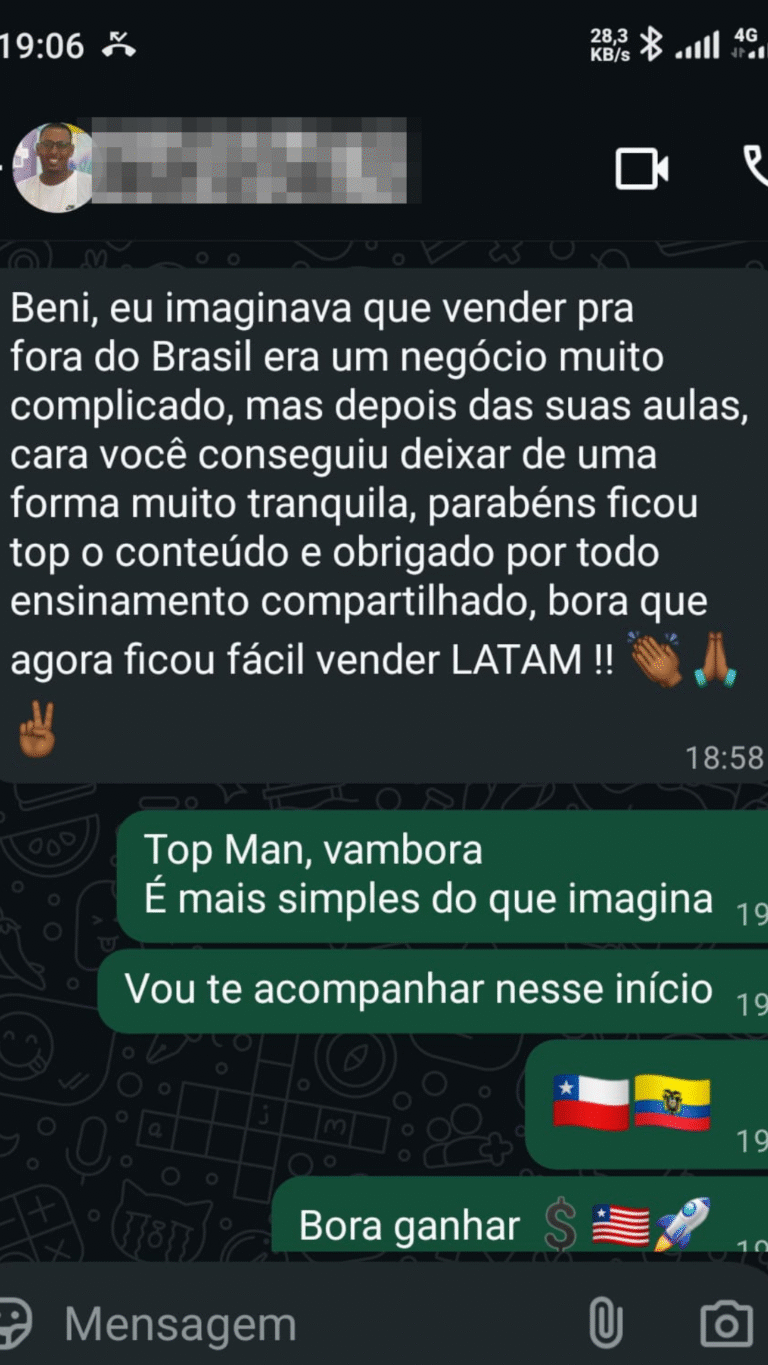
Task: Start a voice call
Action: click(755, 168)
